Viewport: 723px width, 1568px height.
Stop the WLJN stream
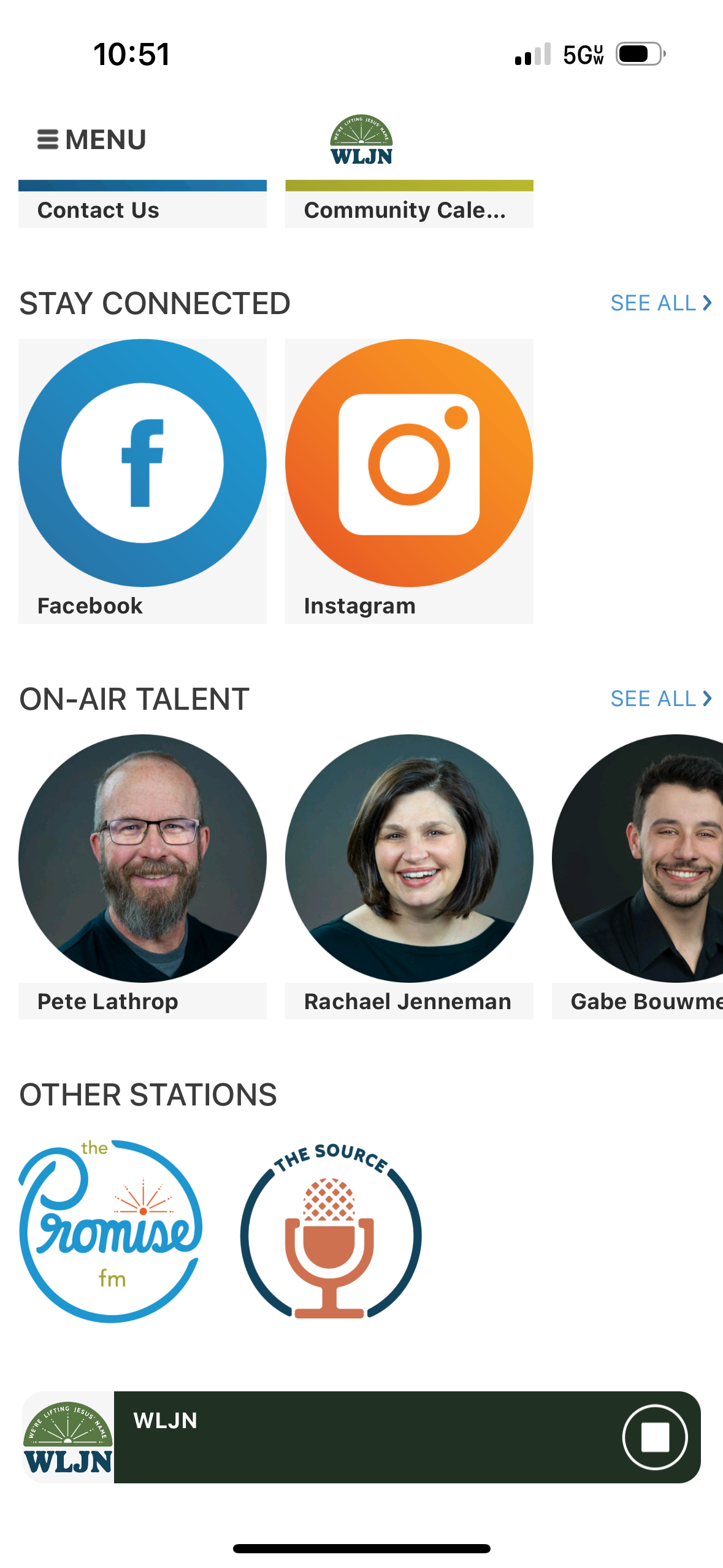coord(654,1437)
